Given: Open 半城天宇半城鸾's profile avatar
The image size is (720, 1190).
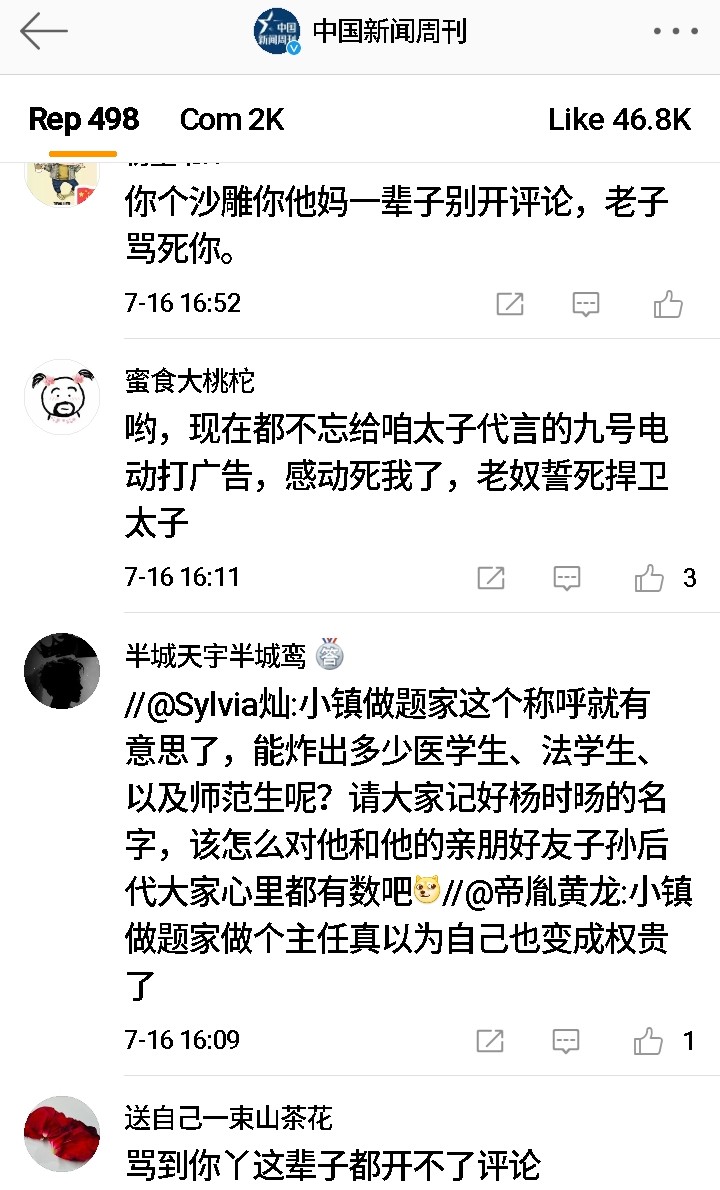Looking at the screenshot, I should (62, 671).
